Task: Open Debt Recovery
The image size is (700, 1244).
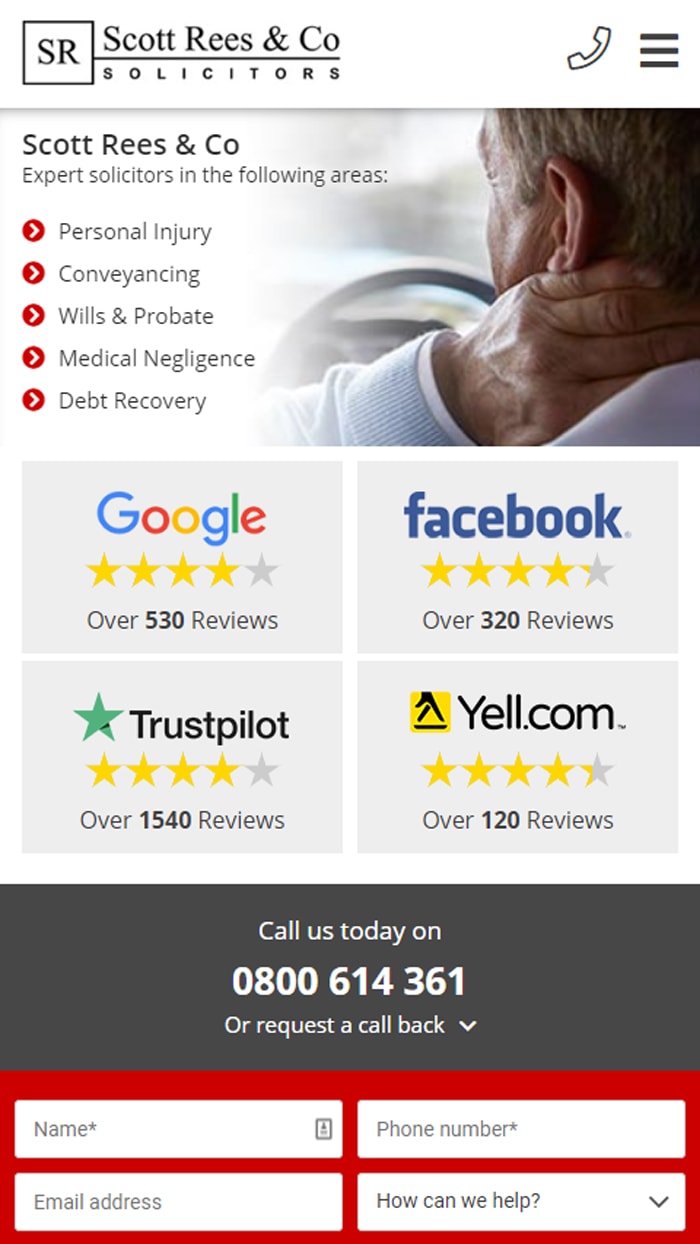Action: (x=131, y=401)
